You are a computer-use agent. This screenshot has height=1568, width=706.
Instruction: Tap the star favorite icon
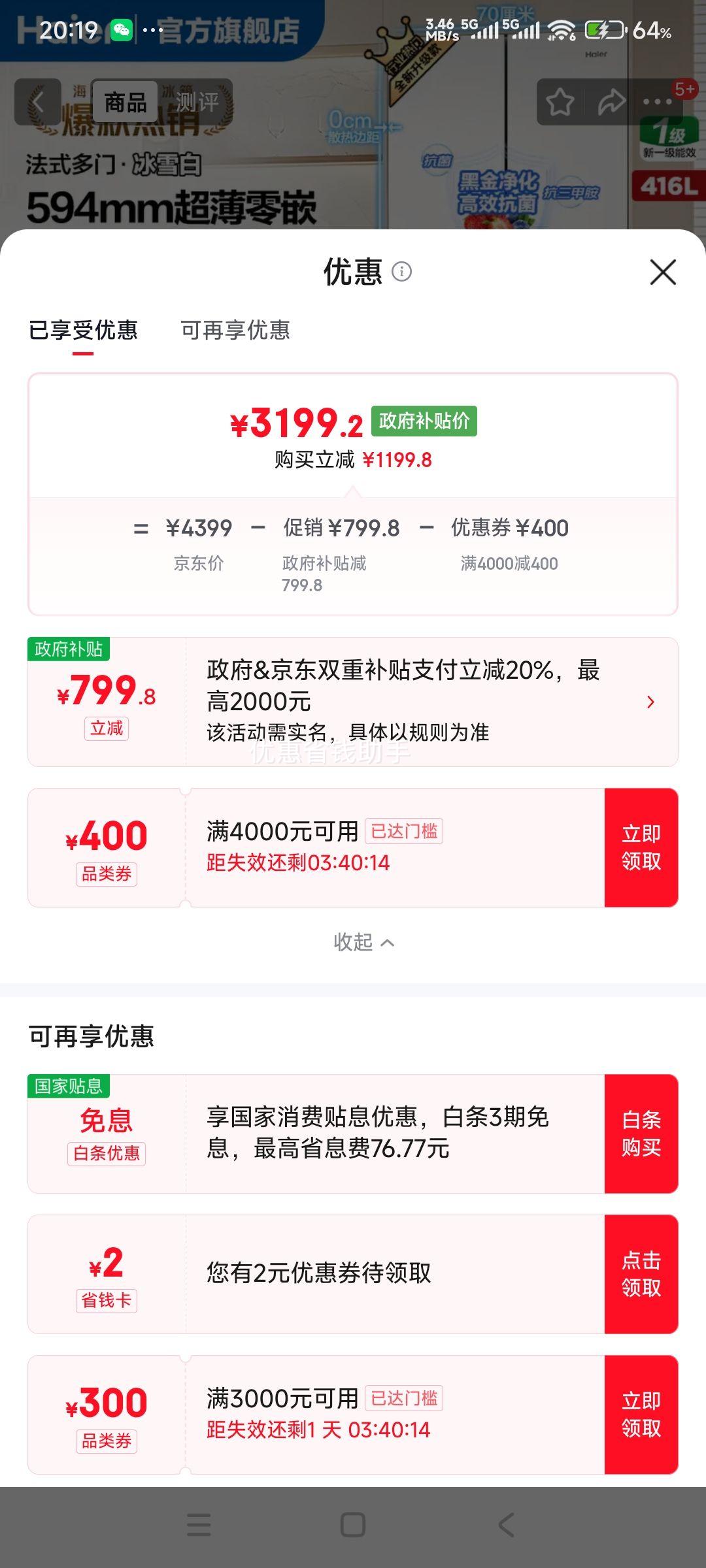[x=560, y=101]
